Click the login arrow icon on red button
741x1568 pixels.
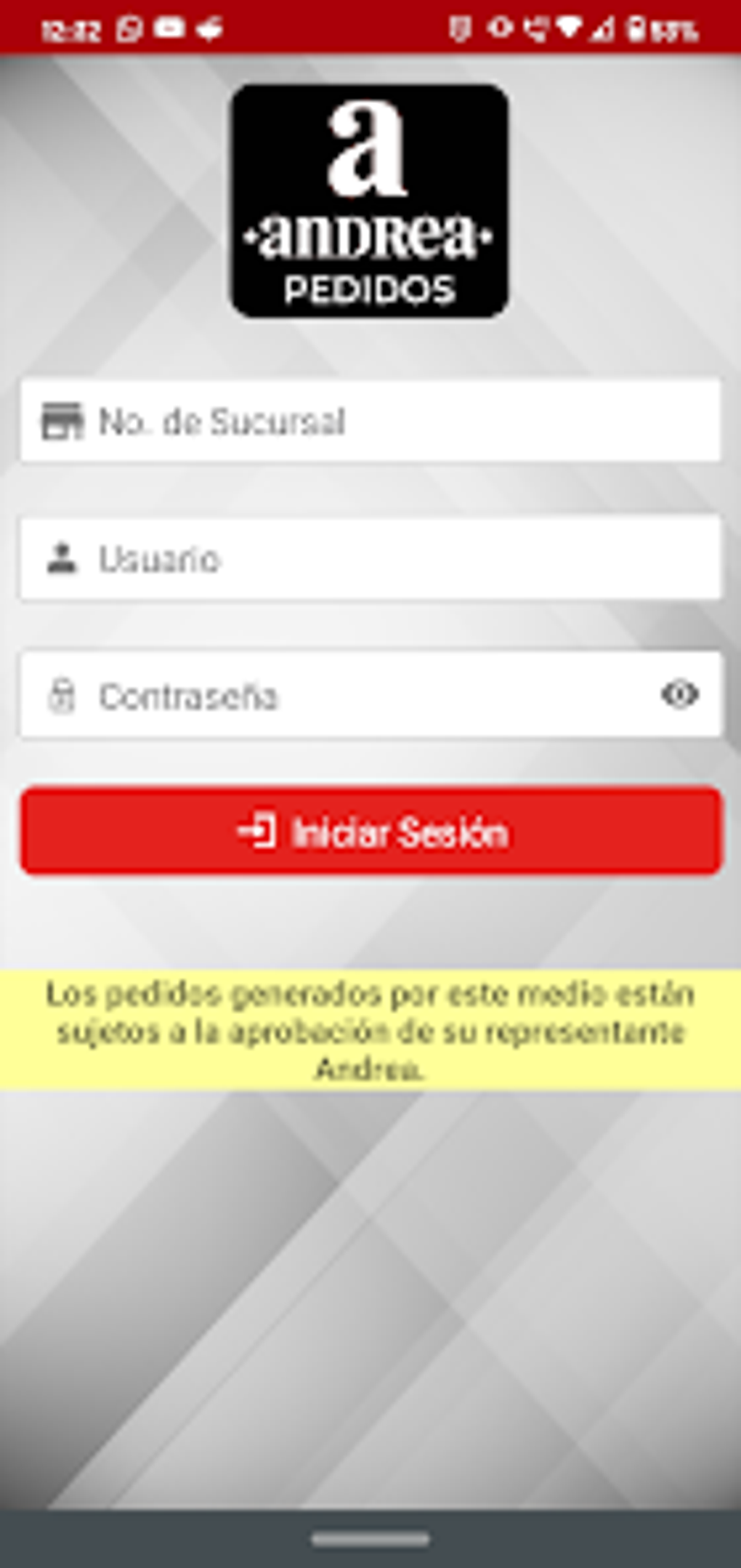coord(259,833)
